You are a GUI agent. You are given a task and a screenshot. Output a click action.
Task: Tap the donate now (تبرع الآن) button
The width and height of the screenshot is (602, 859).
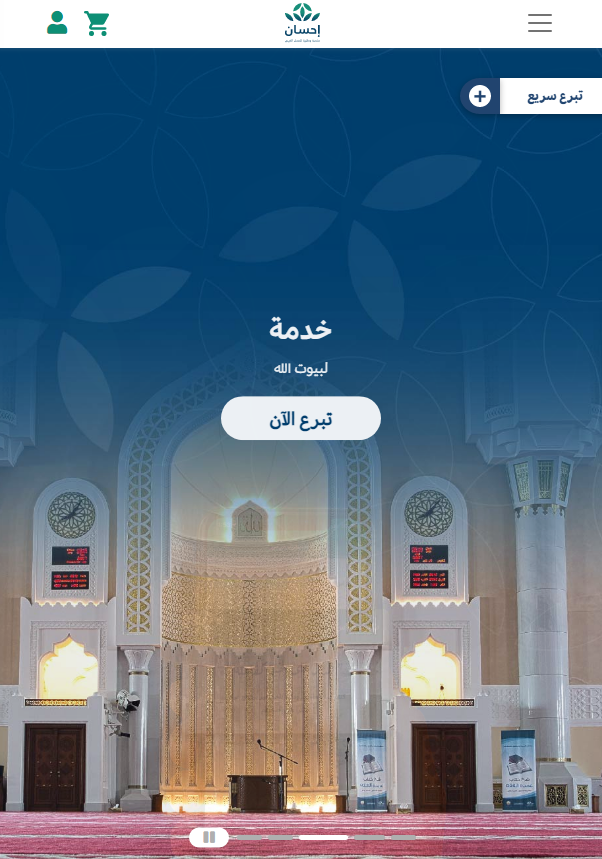tap(301, 419)
